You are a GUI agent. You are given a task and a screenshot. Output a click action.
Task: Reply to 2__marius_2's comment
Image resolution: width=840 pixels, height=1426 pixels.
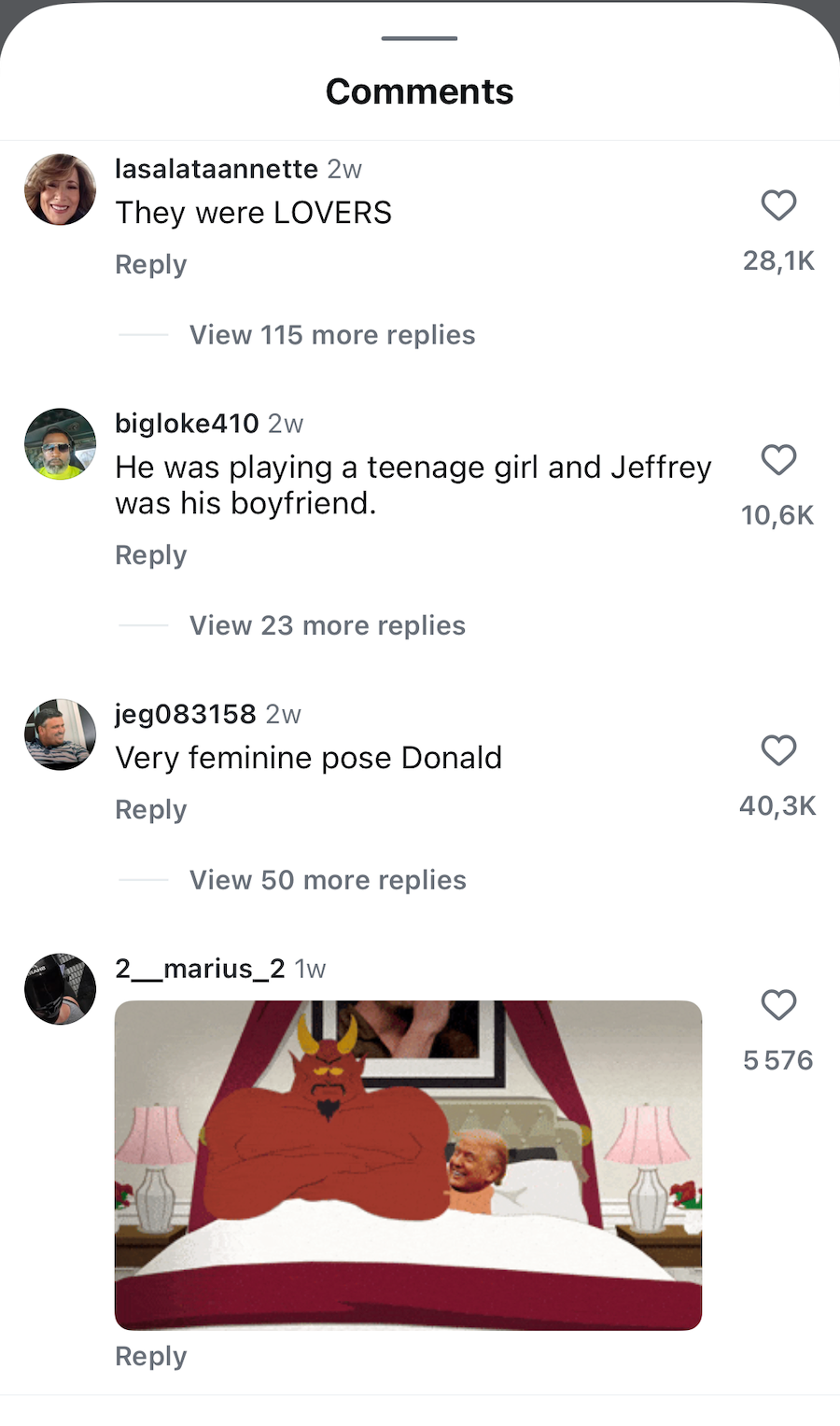pyautogui.click(x=151, y=1356)
